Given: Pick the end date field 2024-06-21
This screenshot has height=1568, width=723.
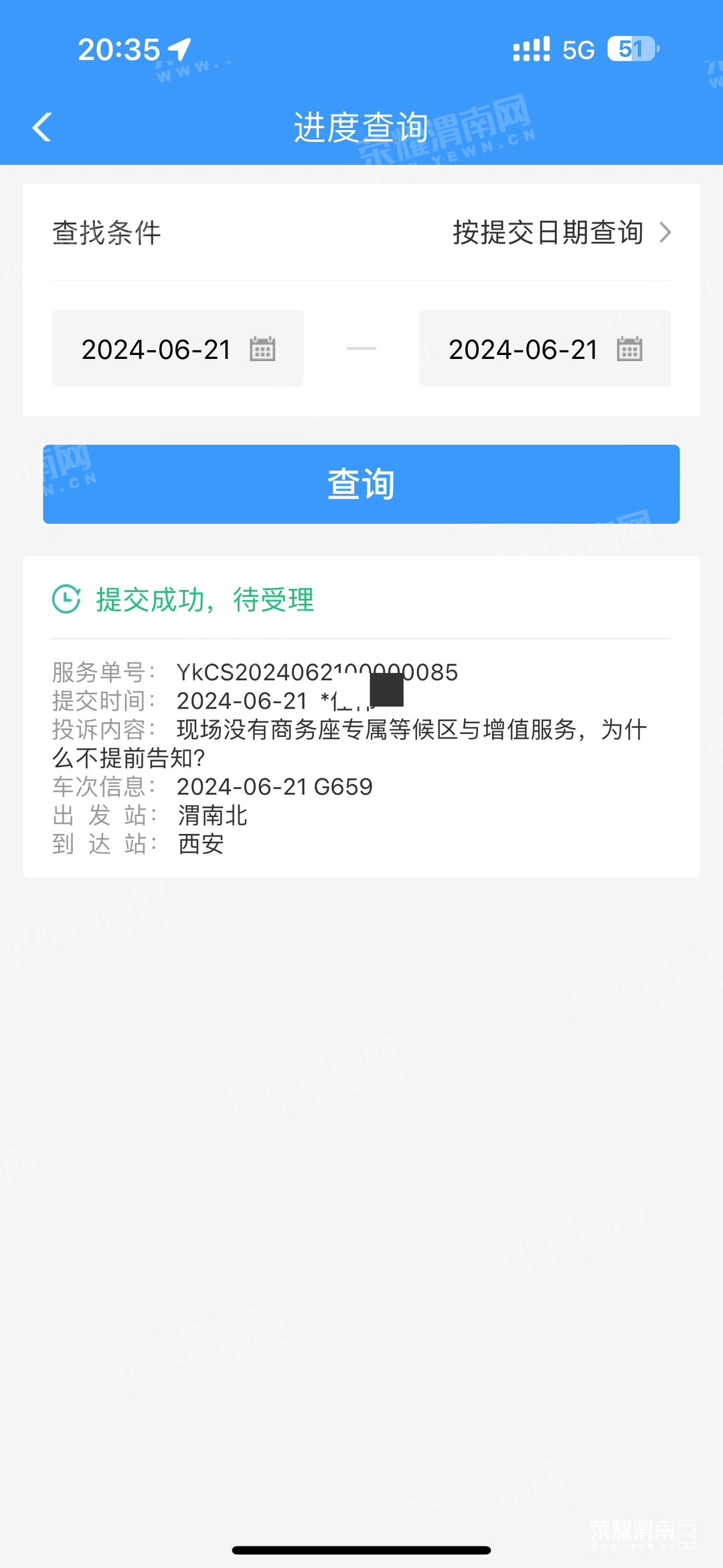Looking at the screenshot, I should click(544, 349).
